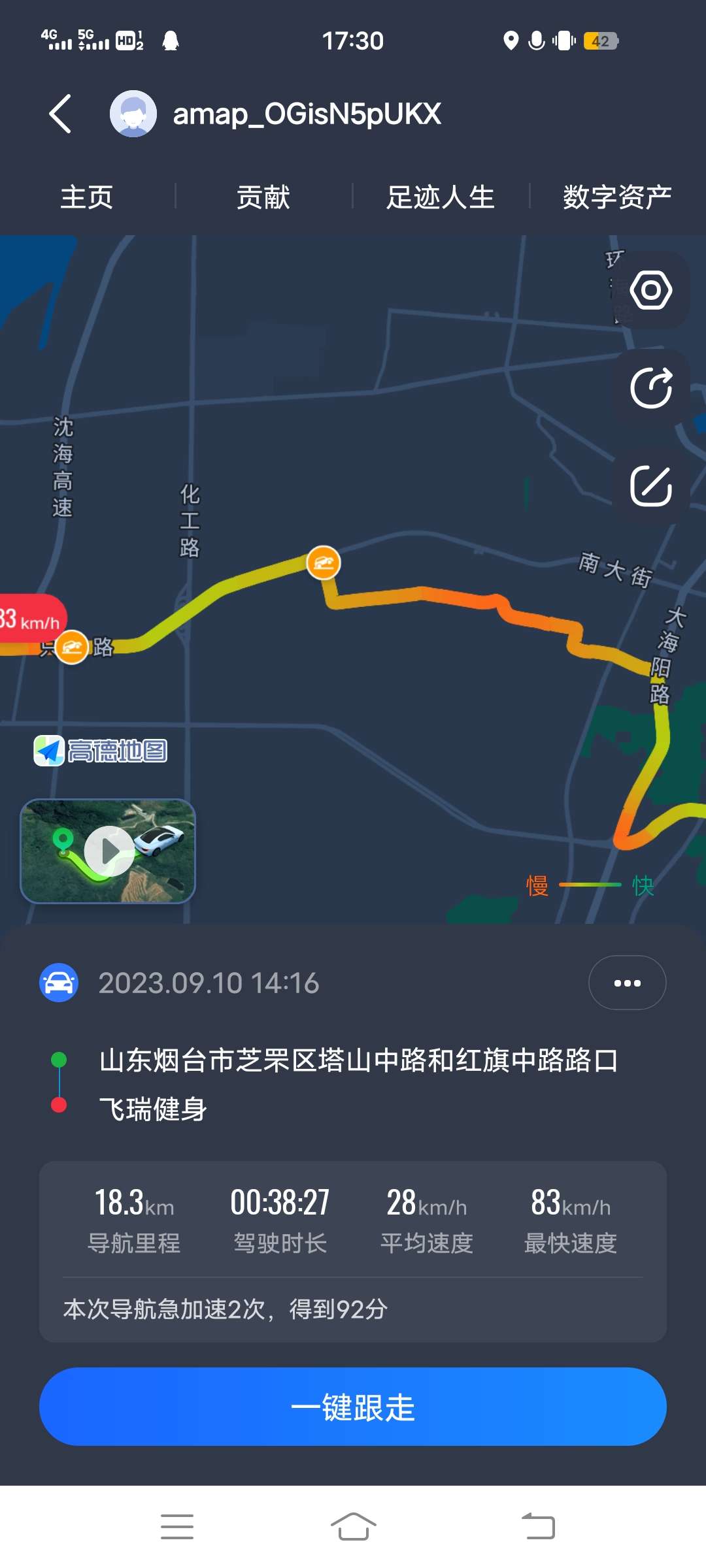Open the three-dot more options
This screenshot has height=1568, width=706.
pyautogui.click(x=627, y=983)
